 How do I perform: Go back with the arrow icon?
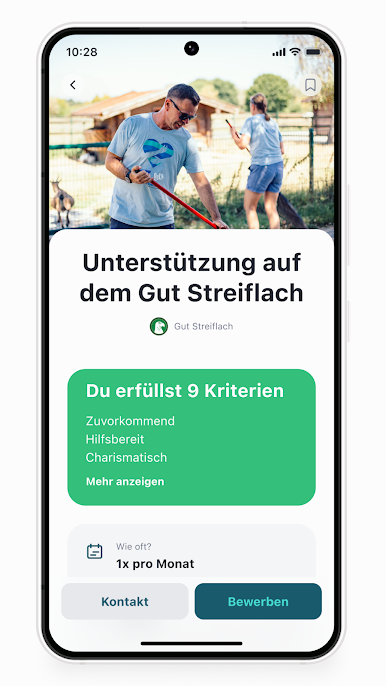[x=73, y=85]
